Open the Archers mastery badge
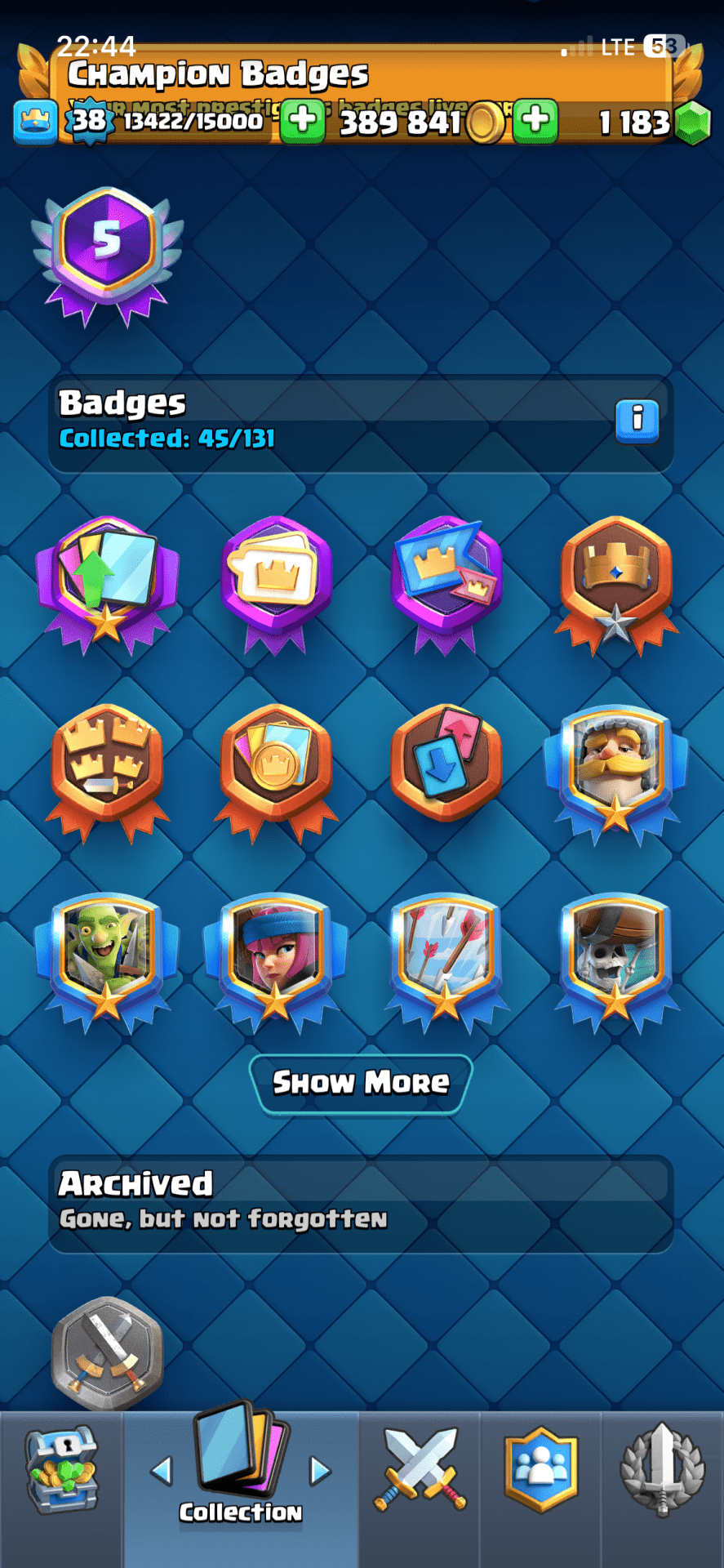Image resolution: width=724 pixels, height=1568 pixels. click(x=276, y=957)
